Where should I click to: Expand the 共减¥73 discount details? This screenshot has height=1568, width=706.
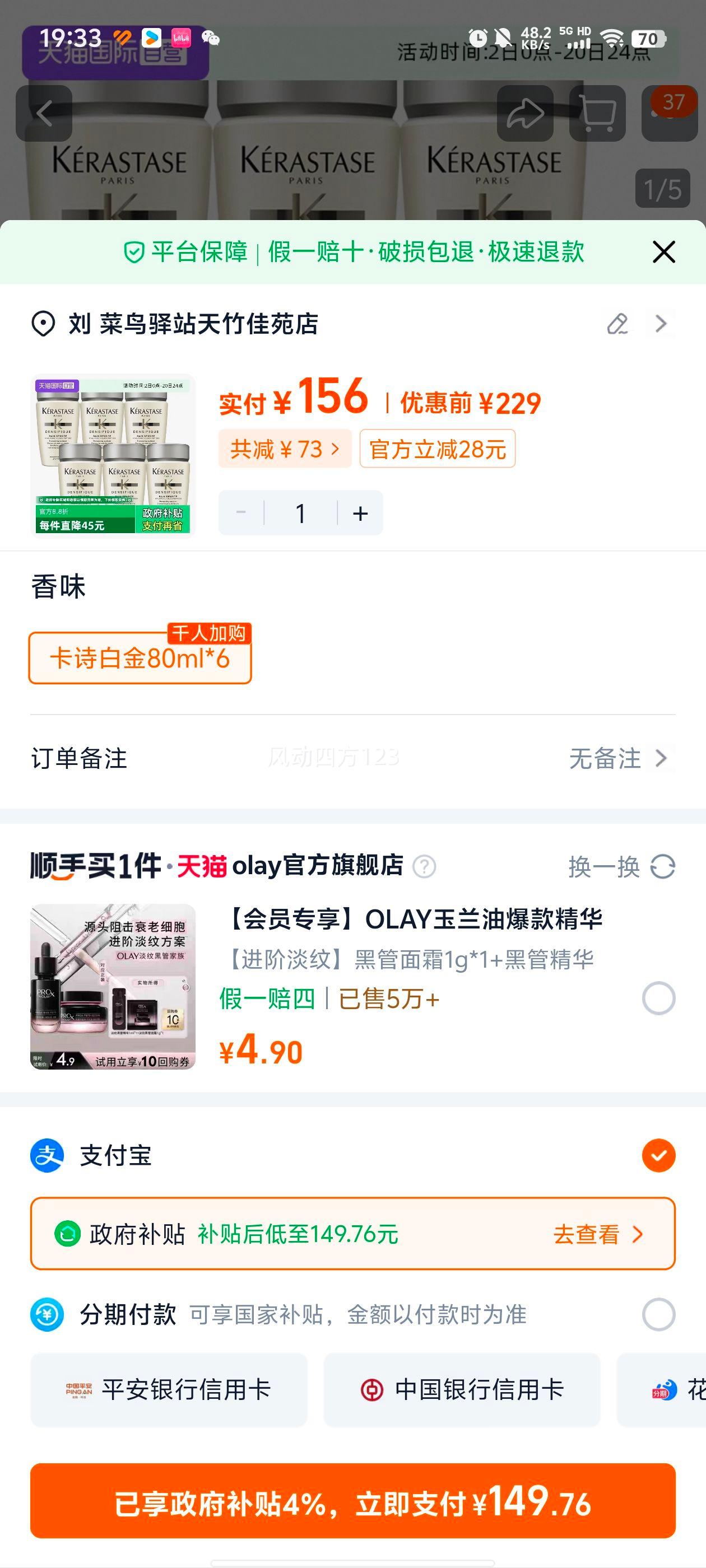coord(284,450)
